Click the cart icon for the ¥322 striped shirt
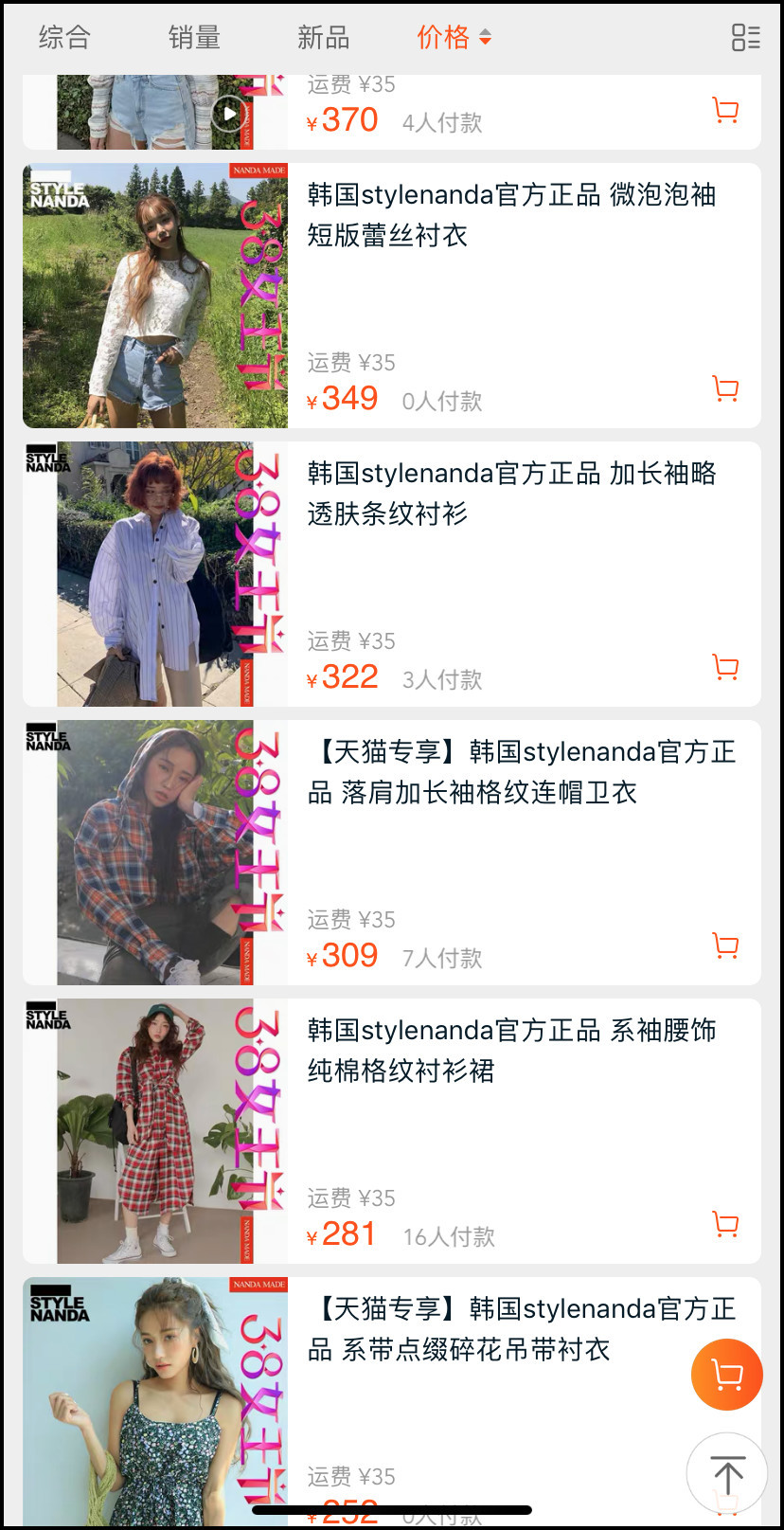This screenshot has height=1530, width=784. coord(725,666)
